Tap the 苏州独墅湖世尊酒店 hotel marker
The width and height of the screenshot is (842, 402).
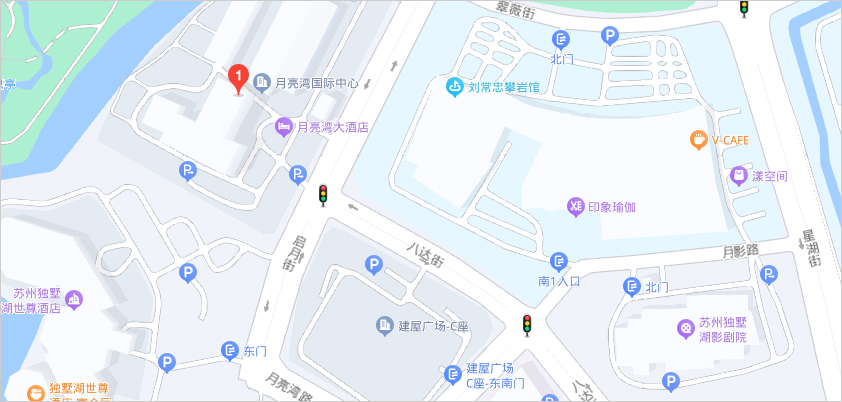[x=74, y=300]
